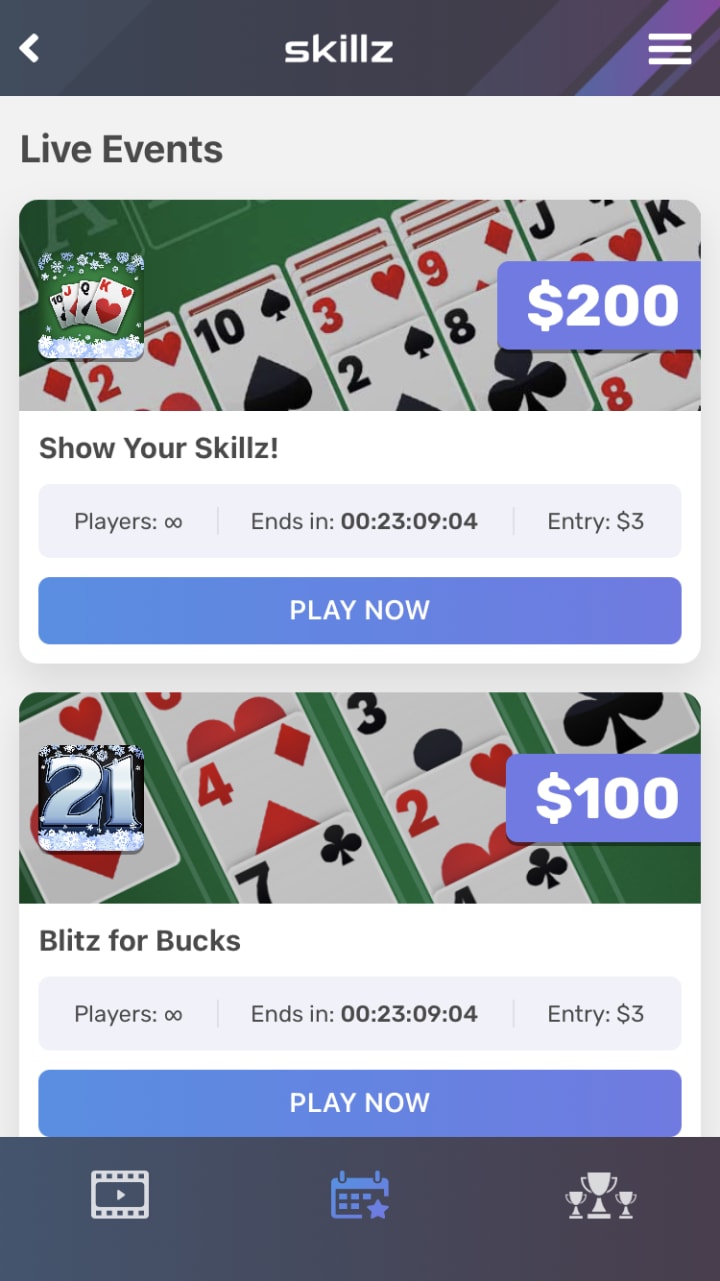The width and height of the screenshot is (720, 1281).
Task: Go back using the arrow
Action: click(x=30, y=48)
